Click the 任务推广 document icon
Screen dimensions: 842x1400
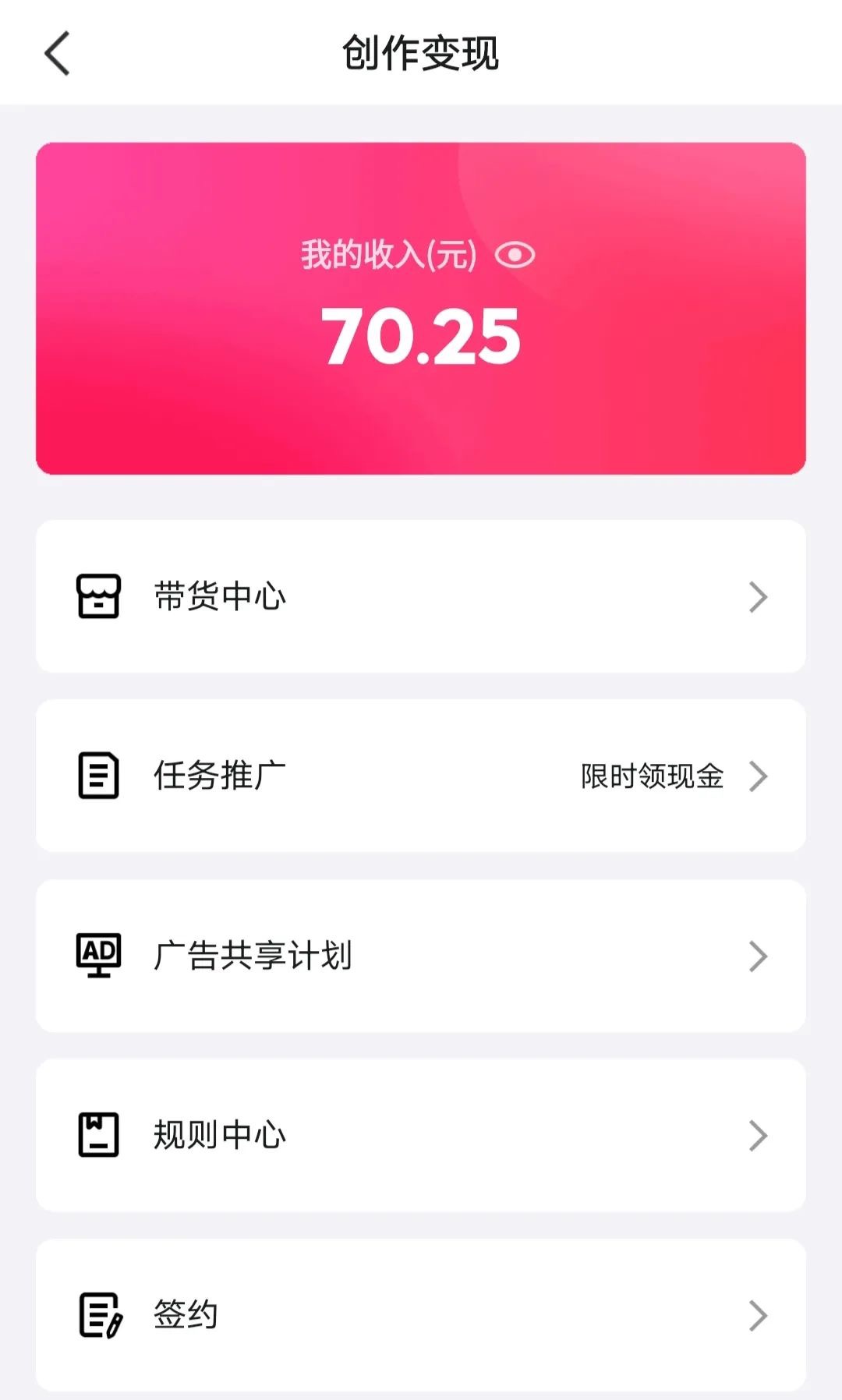click(98, 776)
